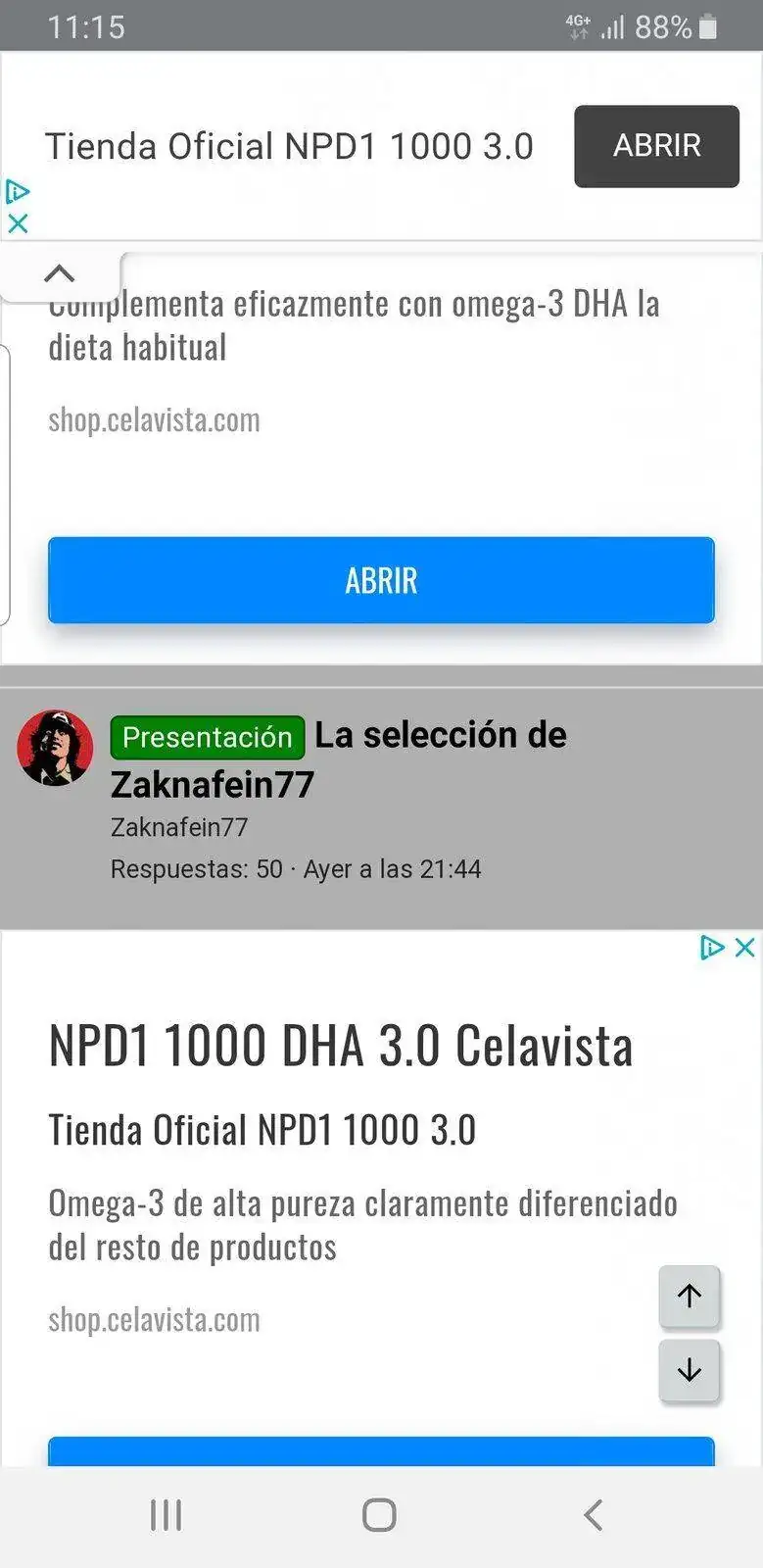The width and height of the screenshot is (763, 1568).
Task: Collapse the top ad with chevron up
Action: [x=60, y=273]
